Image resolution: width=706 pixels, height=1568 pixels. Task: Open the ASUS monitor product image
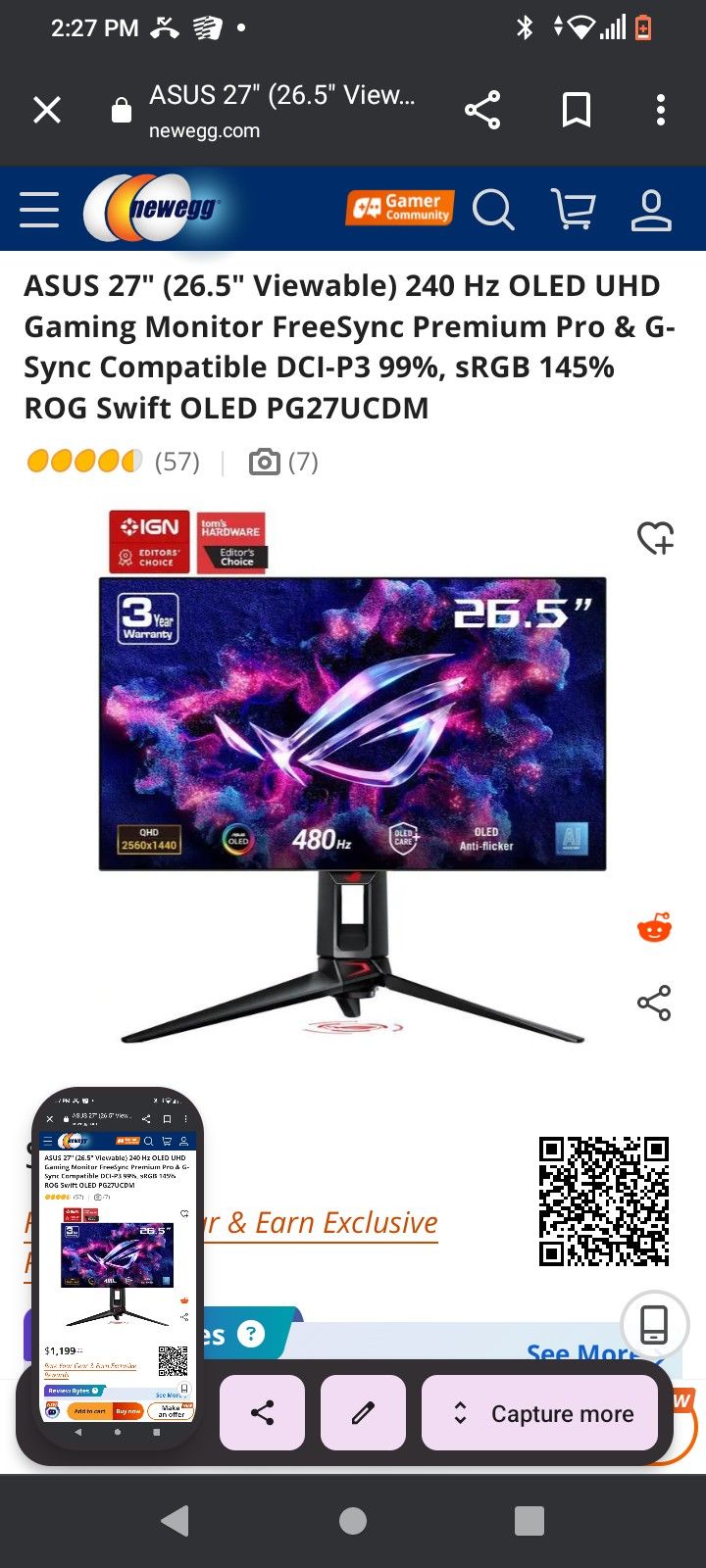click(353, 774)
